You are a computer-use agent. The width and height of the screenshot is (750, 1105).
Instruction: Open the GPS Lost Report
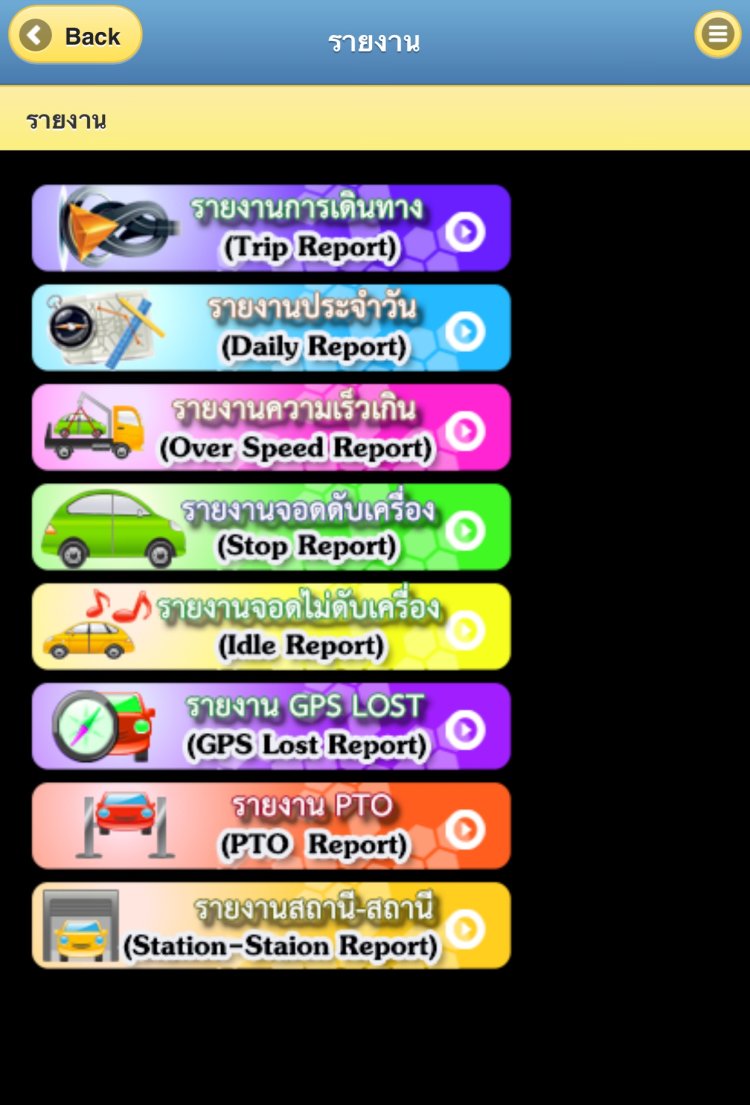click(271, 726)
